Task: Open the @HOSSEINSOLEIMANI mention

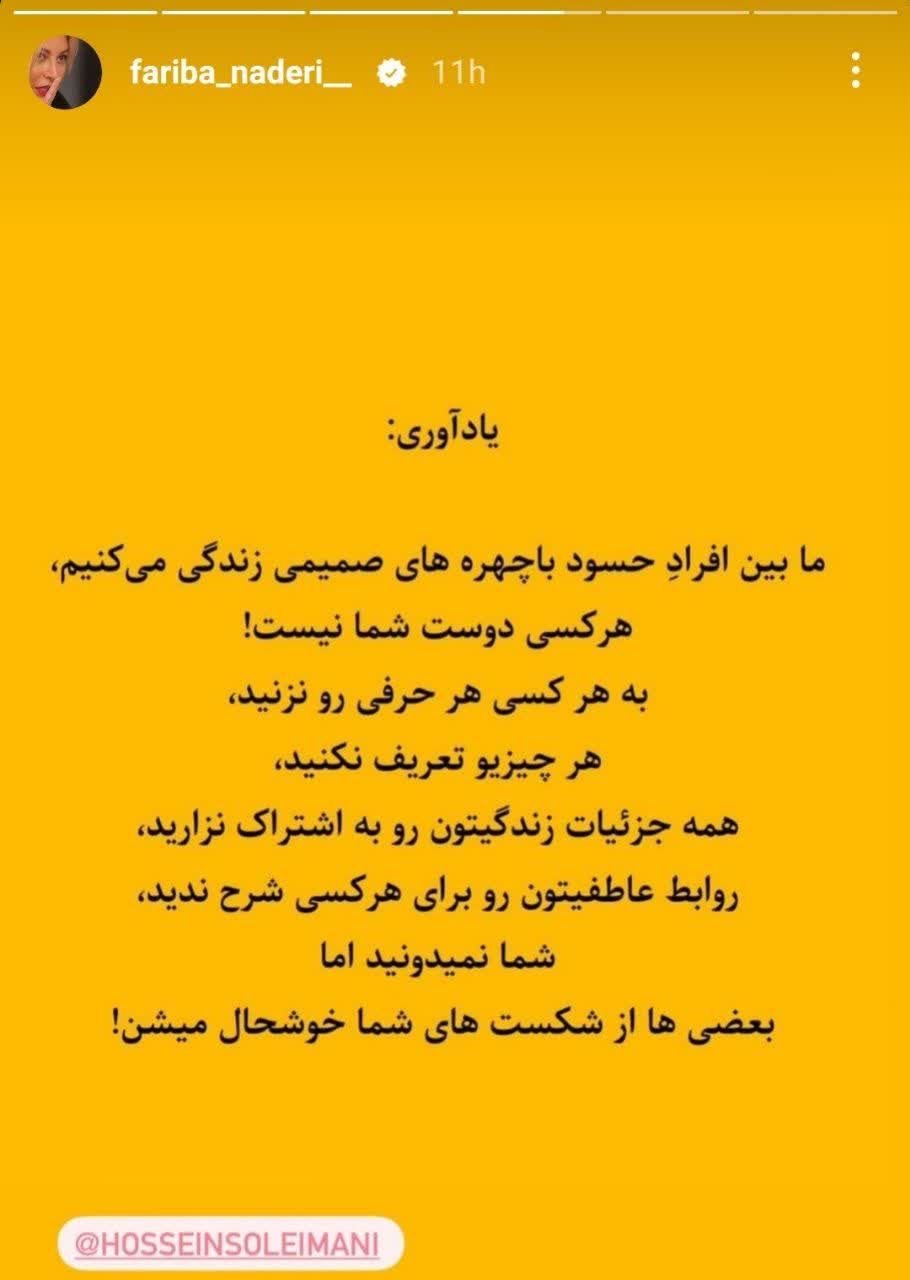Action: coord(230,1243)
